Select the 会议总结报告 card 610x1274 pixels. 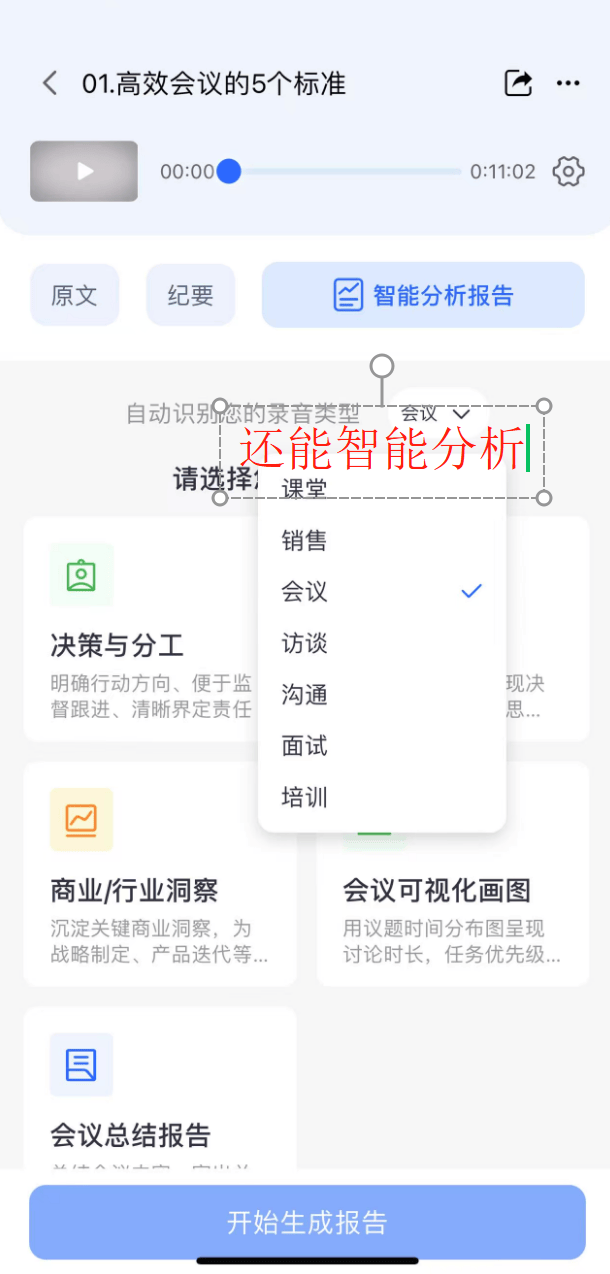160,1088
